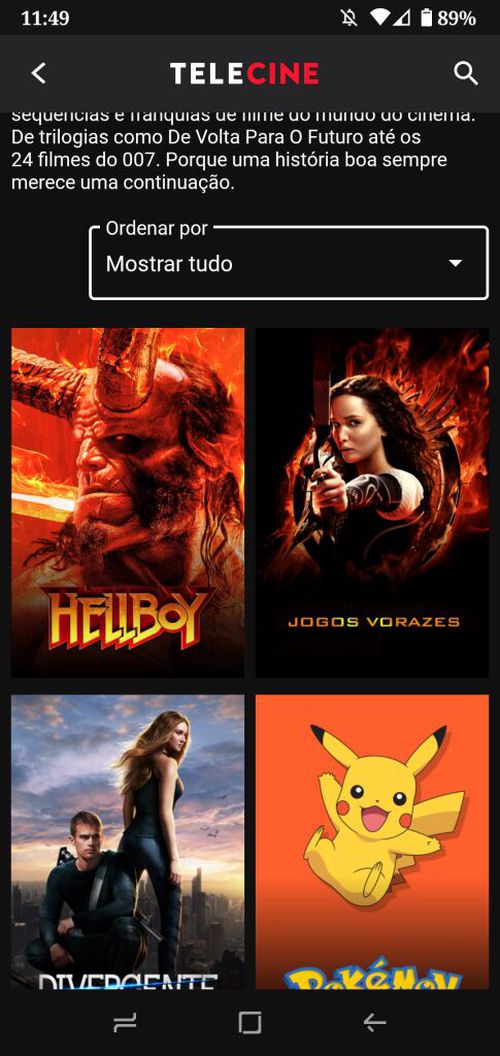Expand the Ordenar por dropdown
500x1056 pixels.
(288, 263)
